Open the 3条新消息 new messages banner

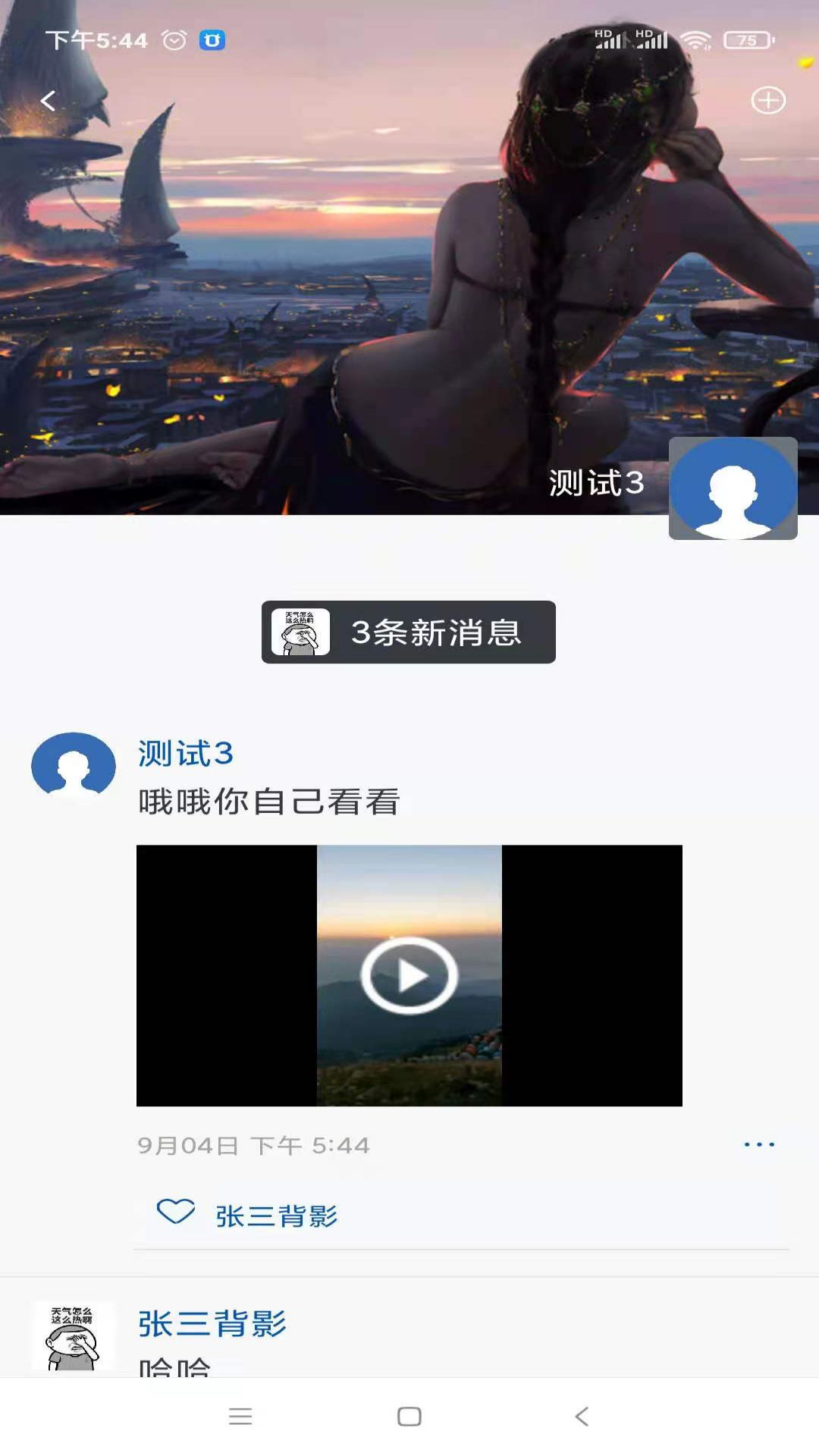pos(408,633)
